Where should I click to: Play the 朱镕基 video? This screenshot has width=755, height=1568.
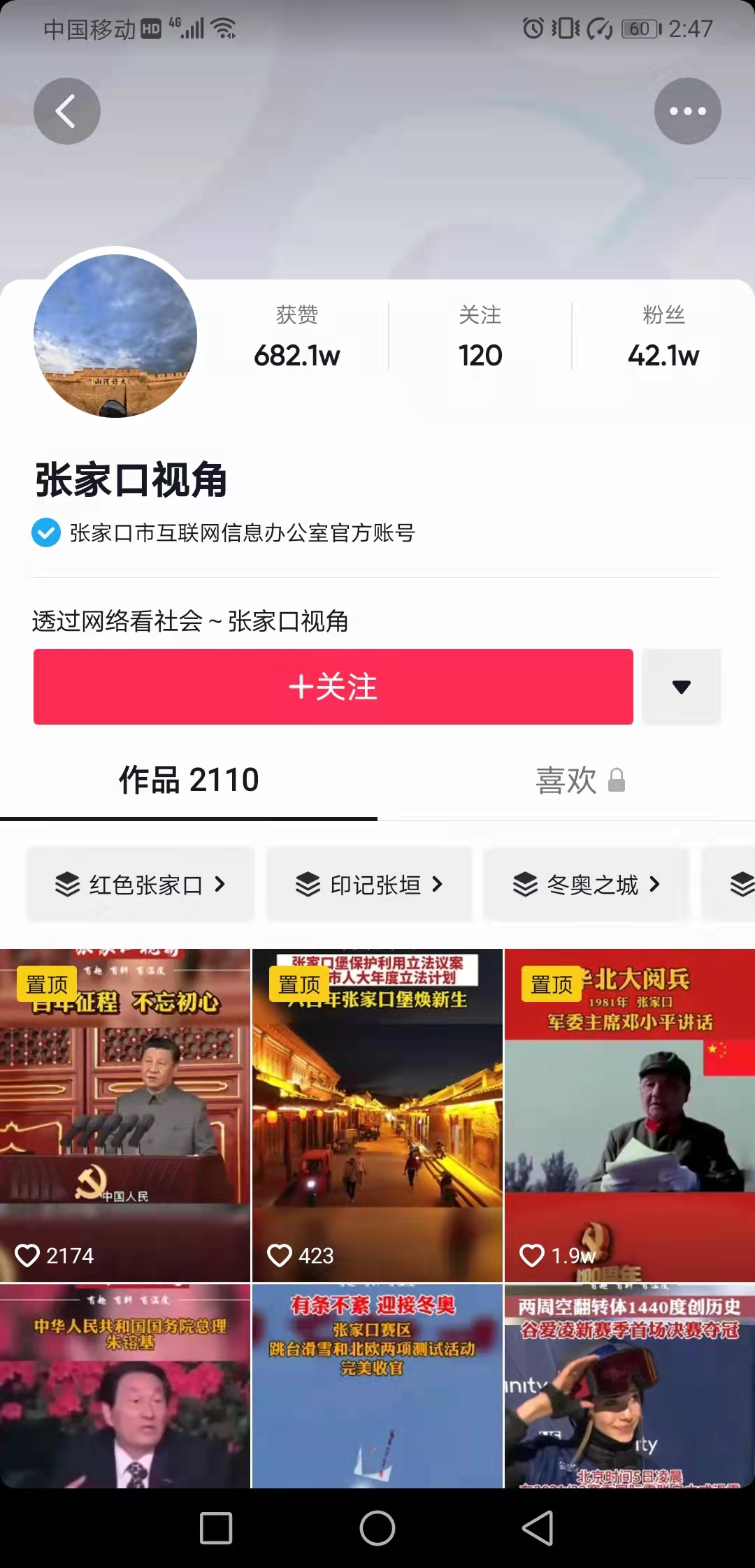coord(125,1387)
